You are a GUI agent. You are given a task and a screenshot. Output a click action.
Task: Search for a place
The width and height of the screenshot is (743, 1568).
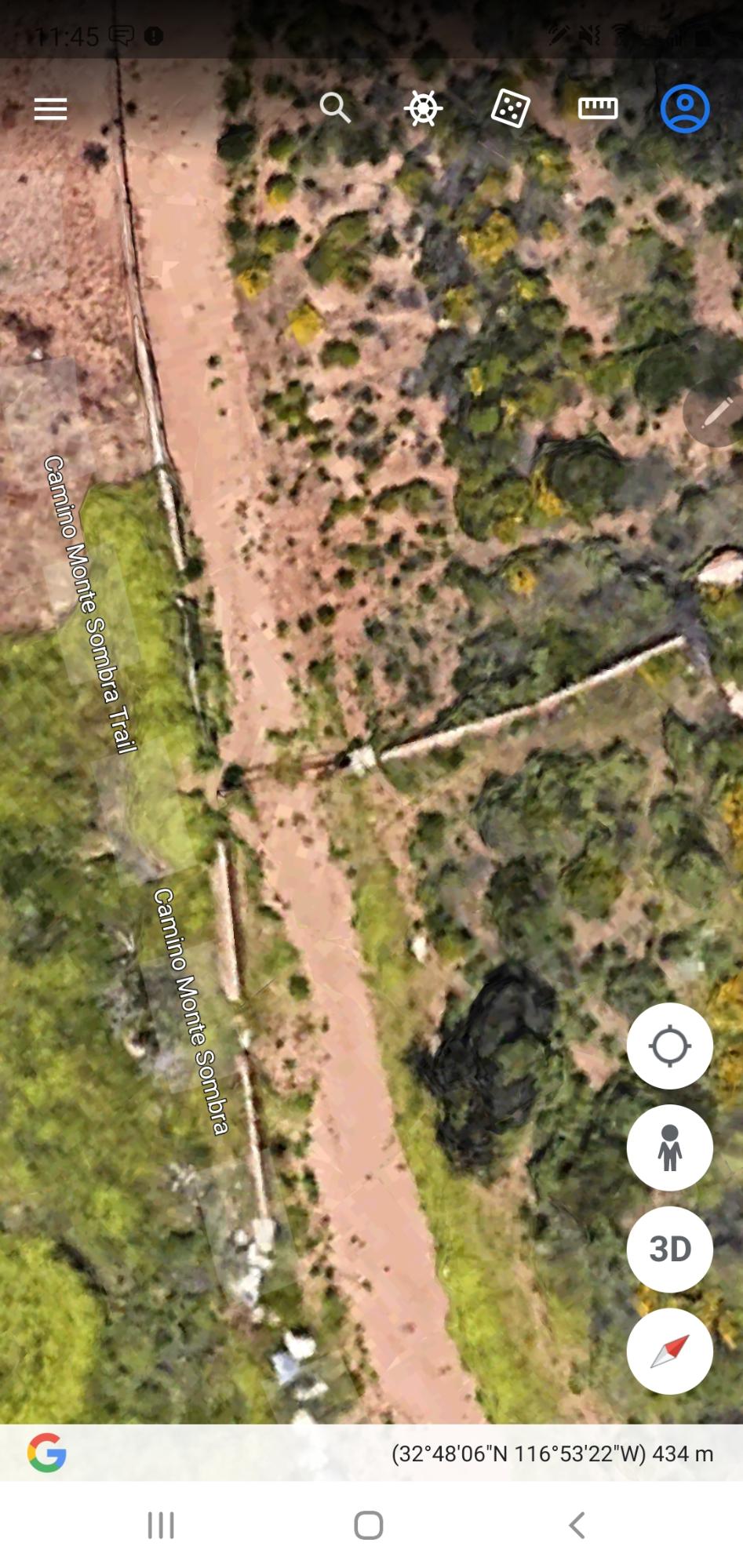(335, 108)
